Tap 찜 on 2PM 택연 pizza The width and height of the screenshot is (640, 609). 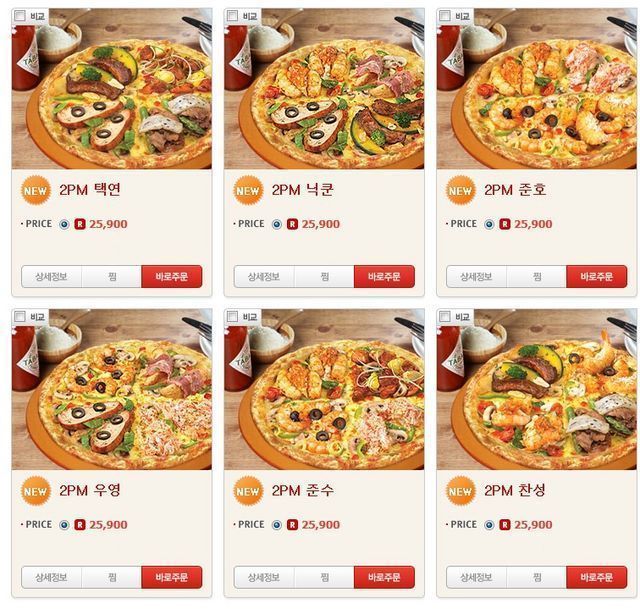(x=112, y=276)
